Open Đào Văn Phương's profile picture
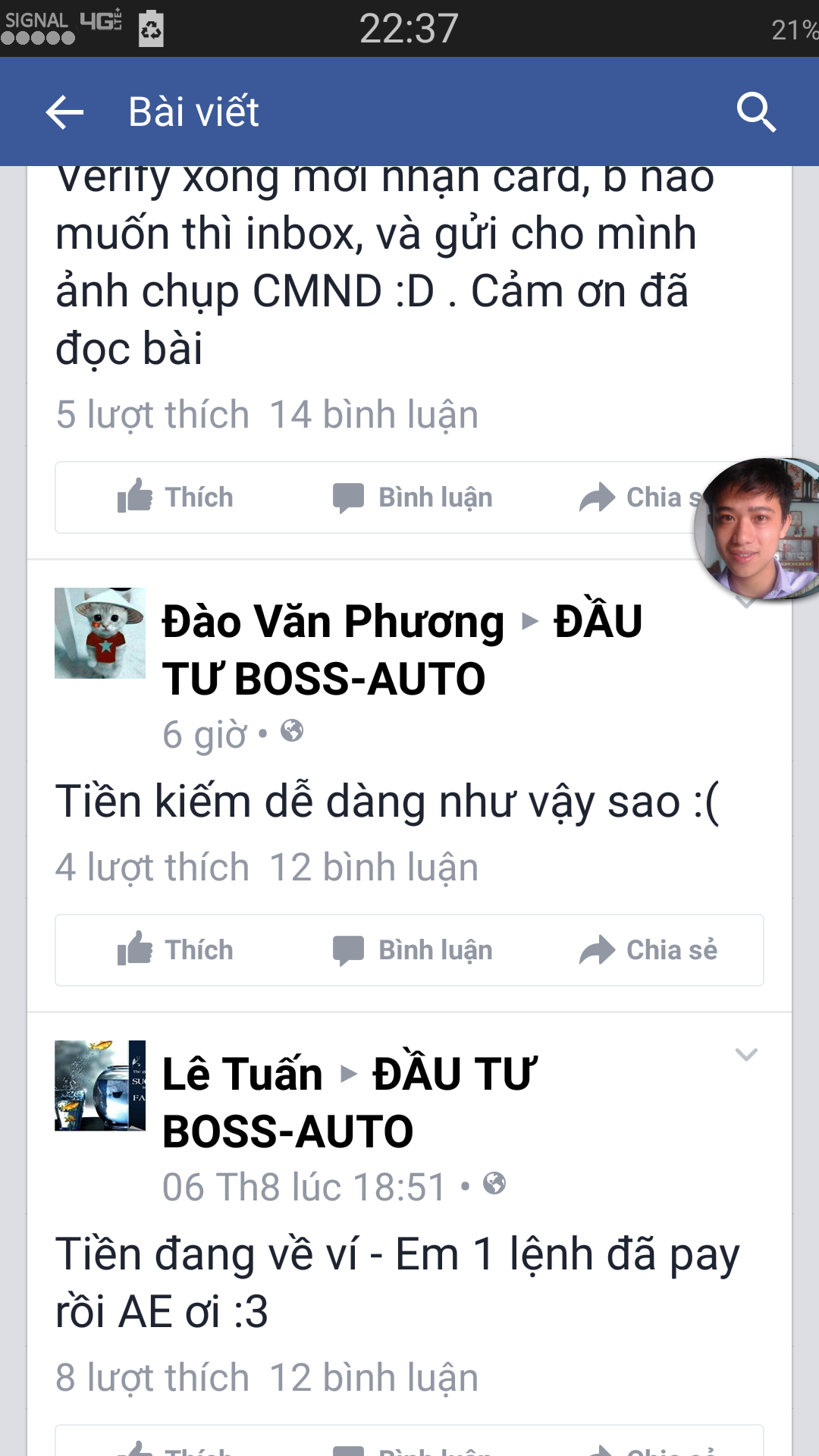Image resolution: width=819 pixels, height=1456 pixels. coord(100,633)
